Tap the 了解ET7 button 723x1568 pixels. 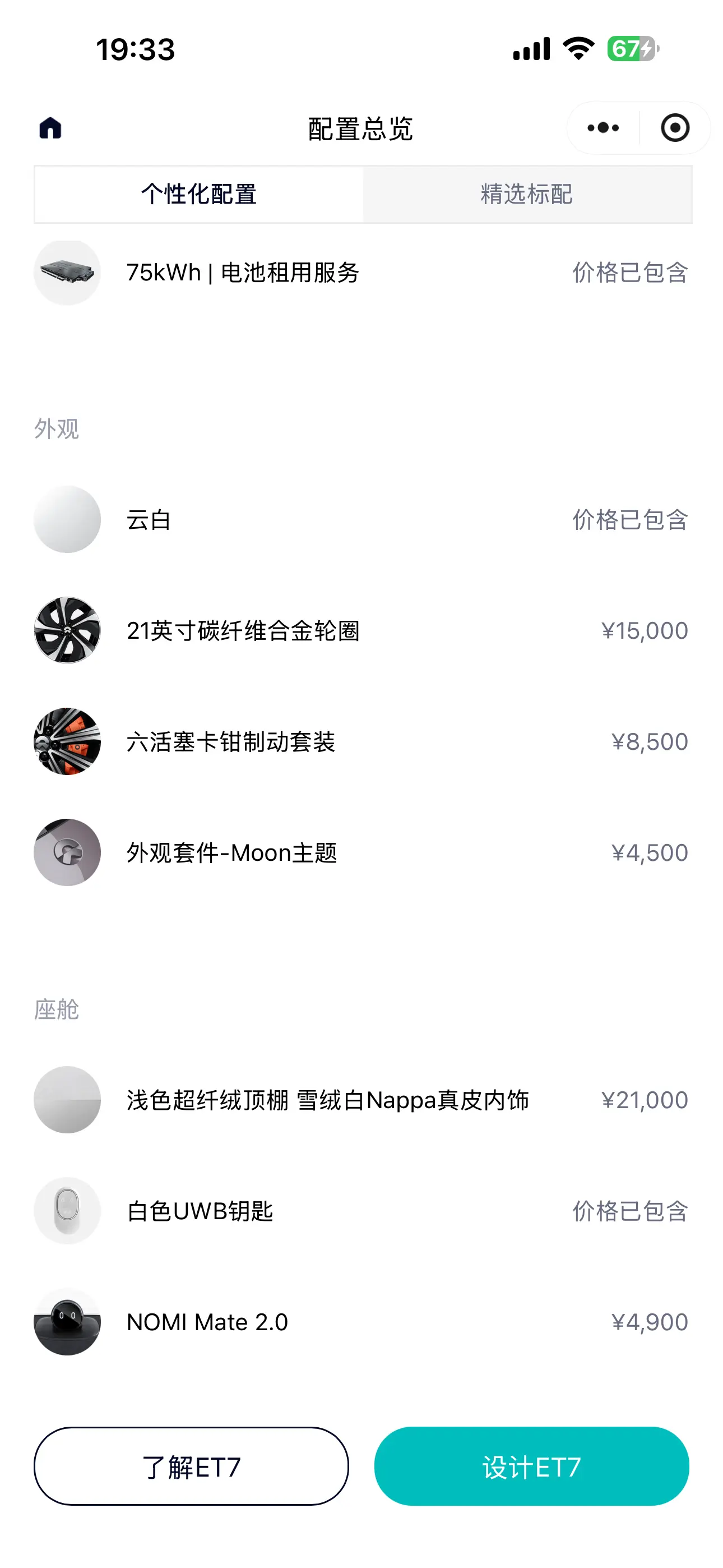pos(191,1466)
